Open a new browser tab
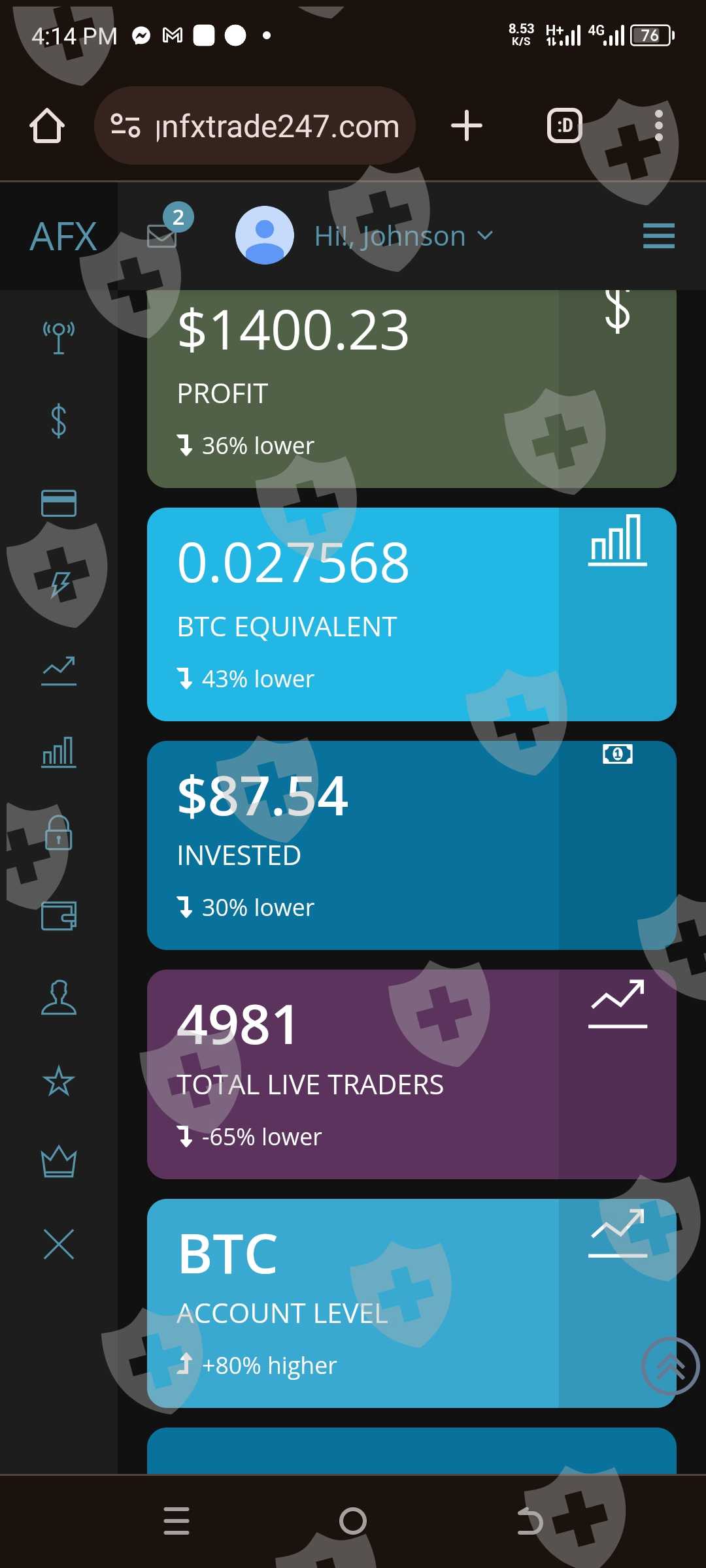The width and height of the screenshot is (706, 1568). (x=467, y=125)
